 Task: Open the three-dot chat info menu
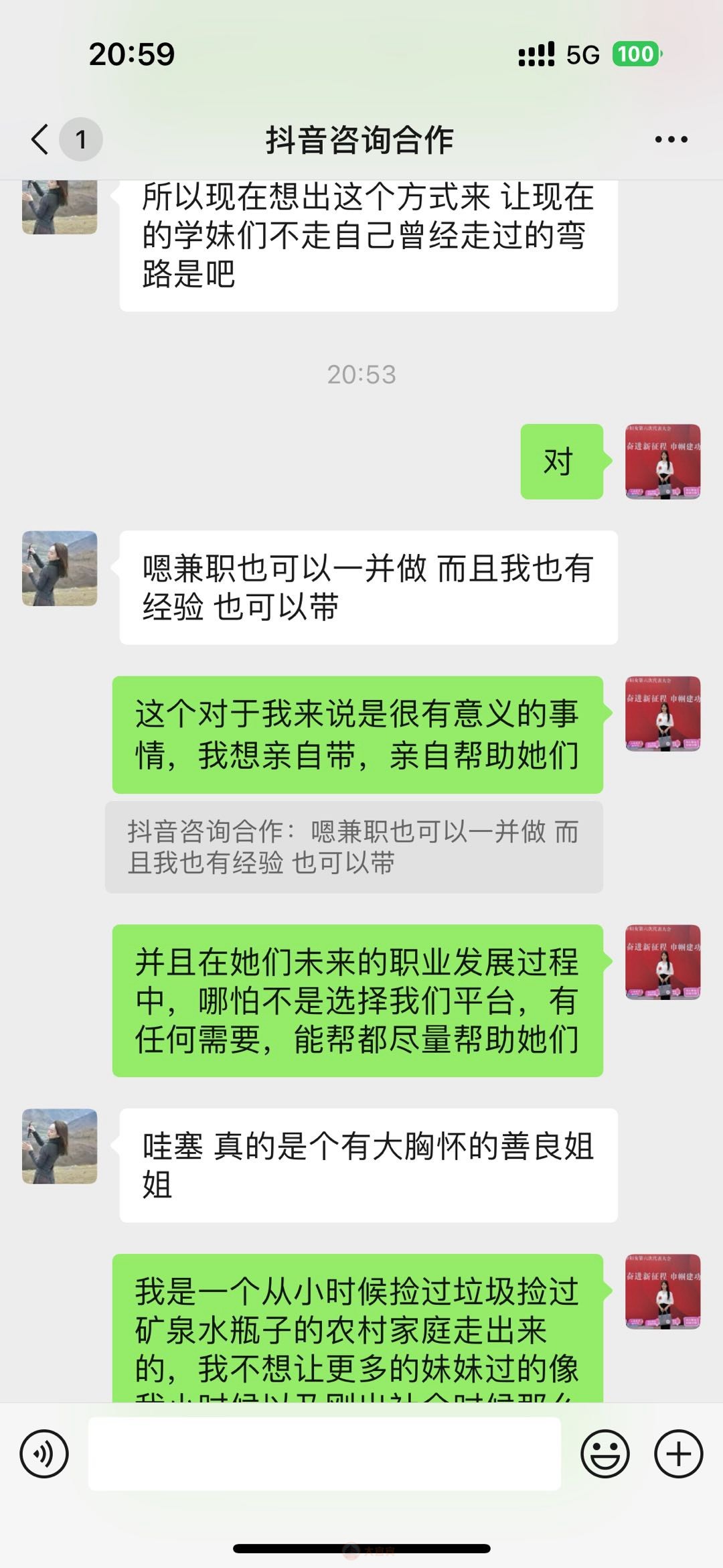click(x=671, y=139)
